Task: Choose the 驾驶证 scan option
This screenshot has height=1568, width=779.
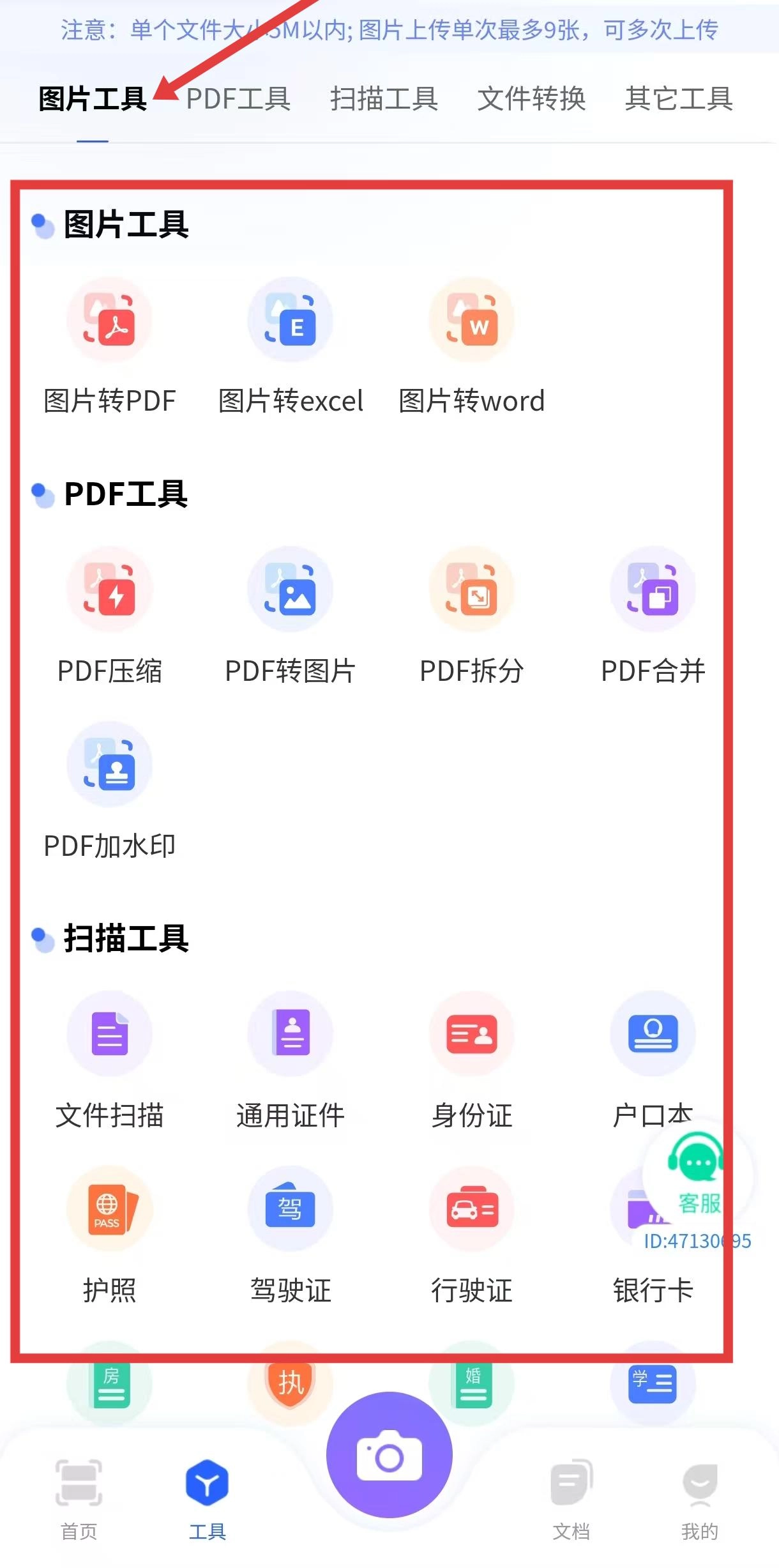Action: (x=291, y=1208)
